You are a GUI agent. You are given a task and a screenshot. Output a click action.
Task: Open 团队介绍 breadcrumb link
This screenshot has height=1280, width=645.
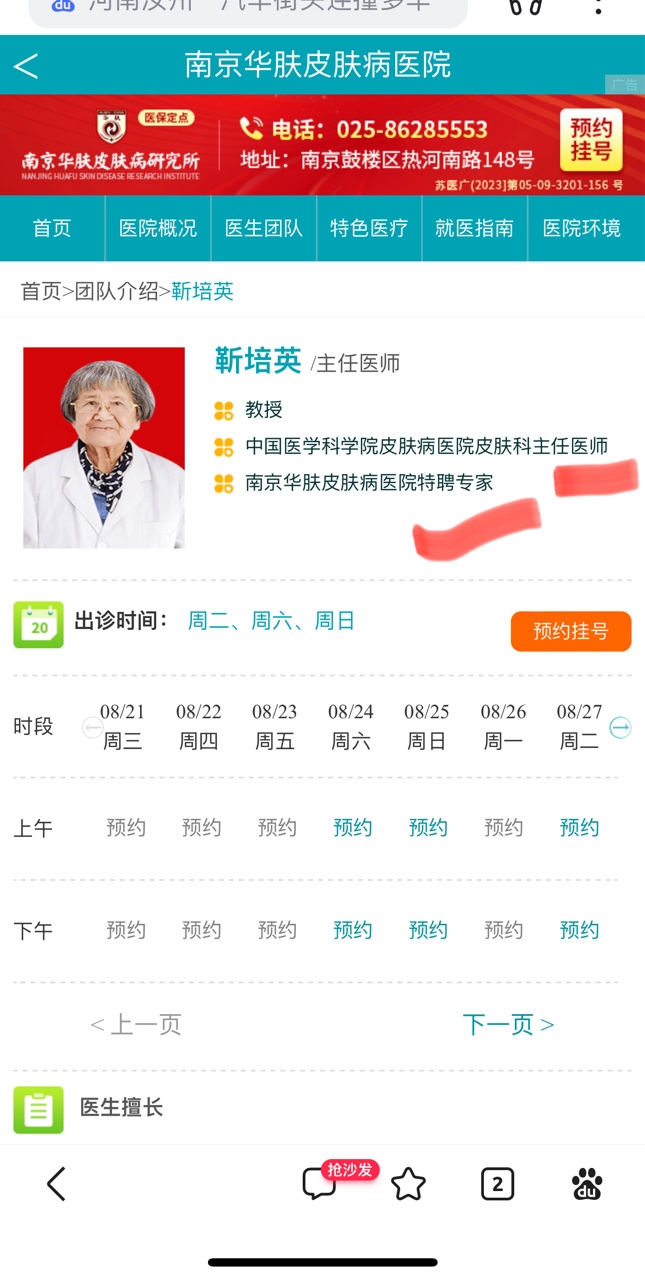(115, 291)
